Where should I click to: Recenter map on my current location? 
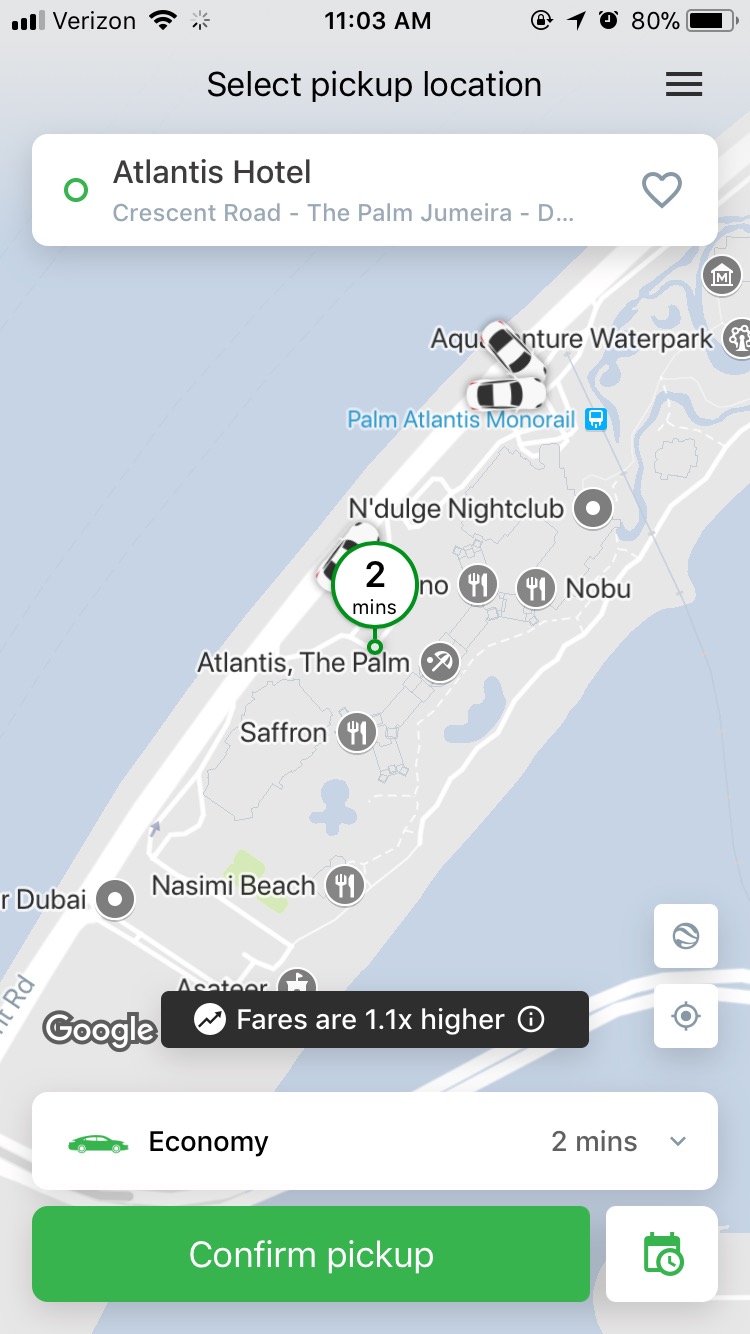[x=686, y=1016]
